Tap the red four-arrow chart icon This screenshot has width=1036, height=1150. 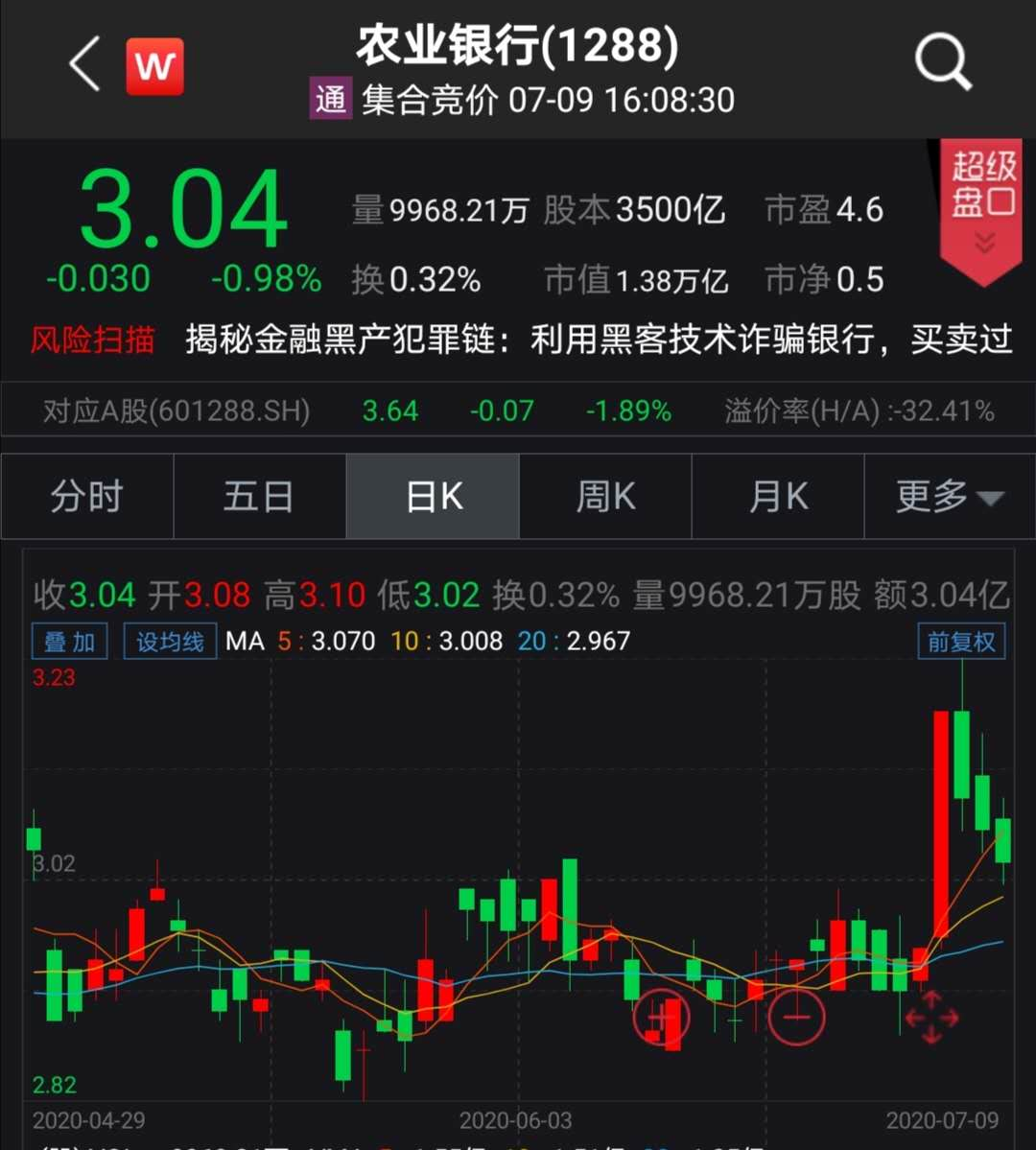931,1017
